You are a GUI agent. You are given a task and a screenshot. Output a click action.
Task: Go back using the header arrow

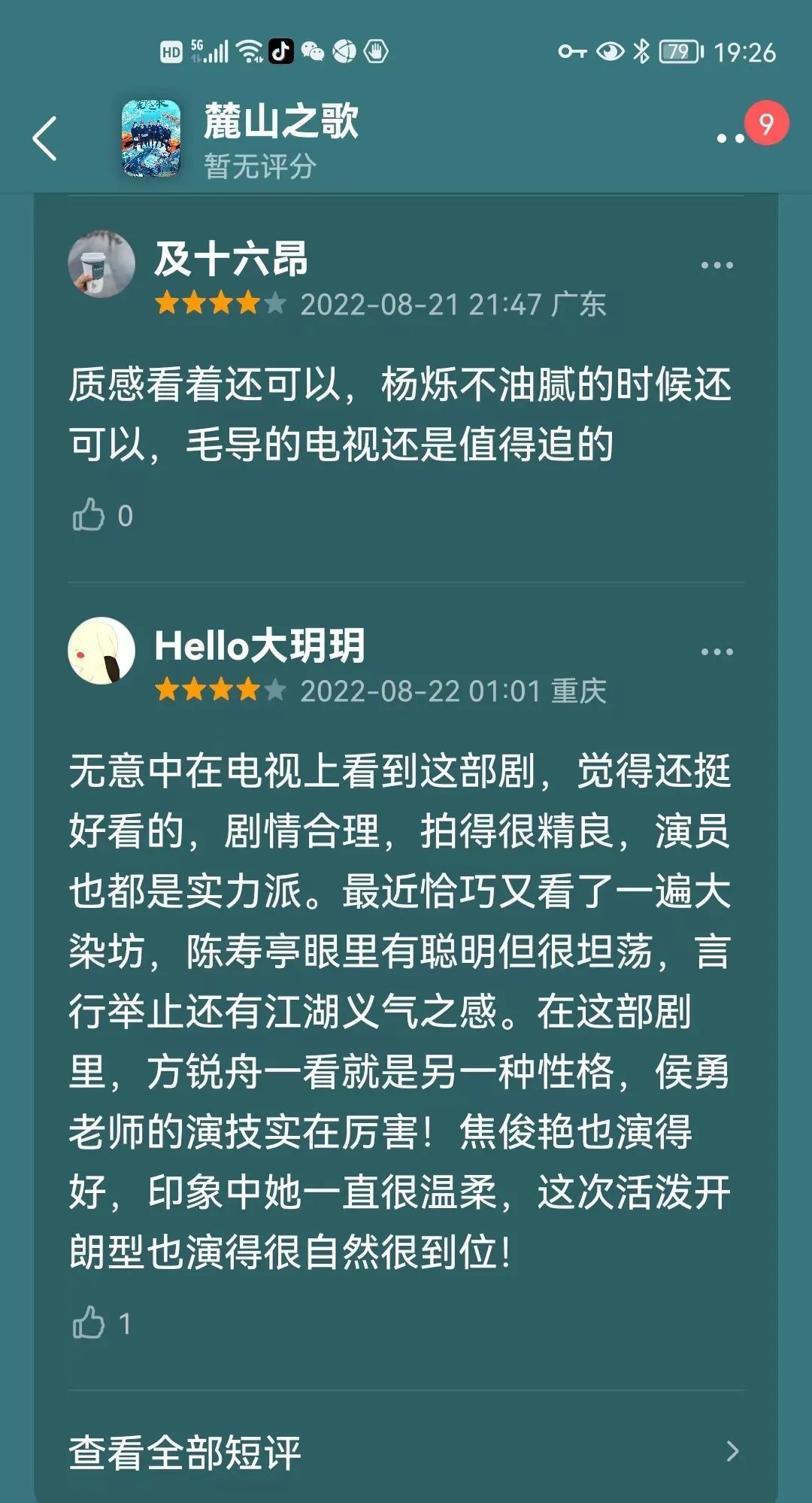pyautogui.click(x=45, y=138)
